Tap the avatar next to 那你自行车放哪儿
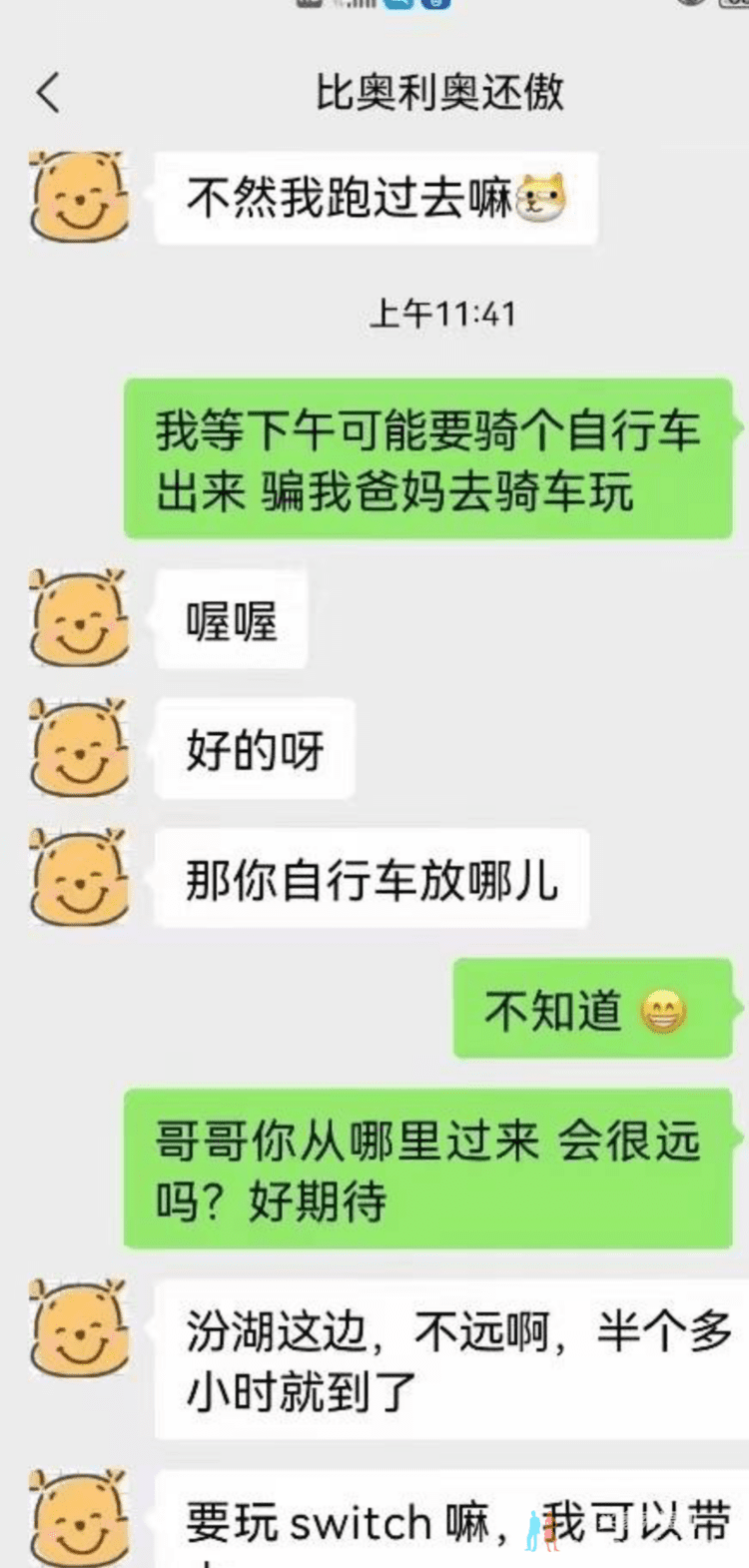This screenshot has width=749, height=1568. point(80,878)
